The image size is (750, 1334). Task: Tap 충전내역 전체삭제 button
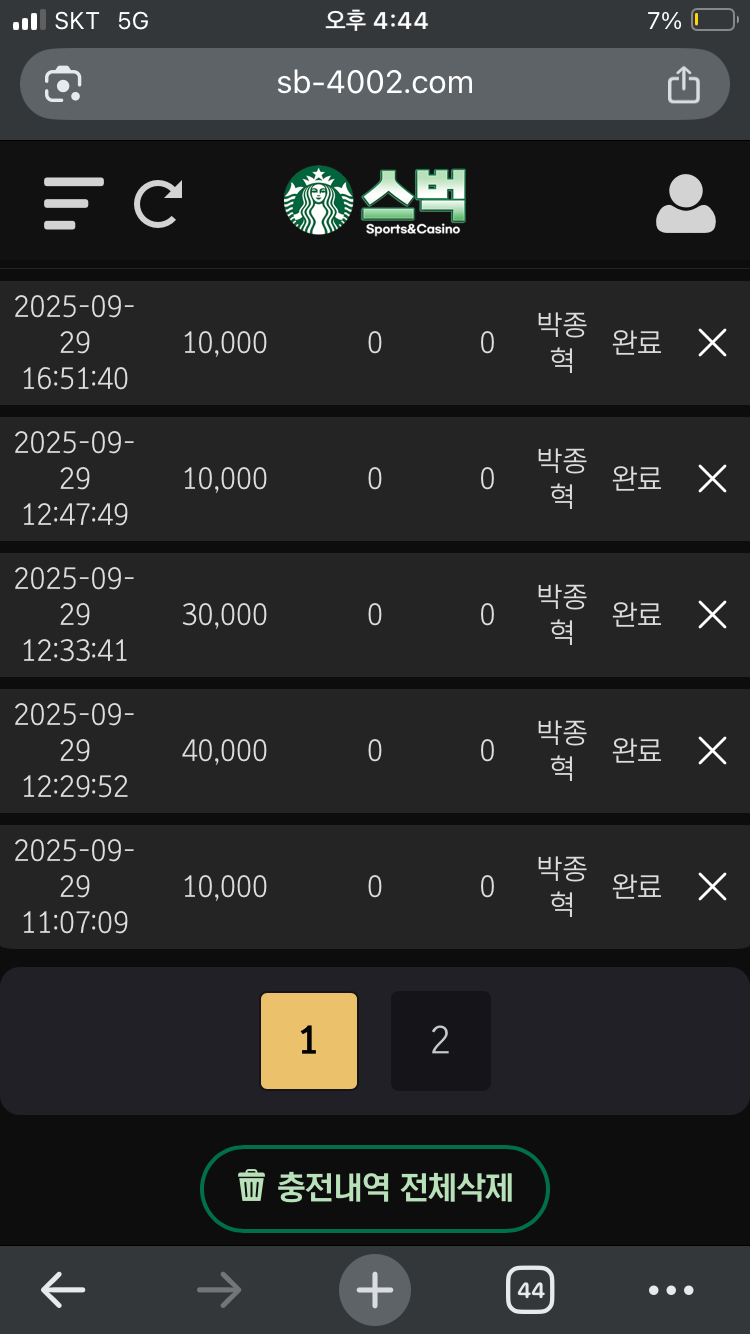click(x=375, y=1188)
